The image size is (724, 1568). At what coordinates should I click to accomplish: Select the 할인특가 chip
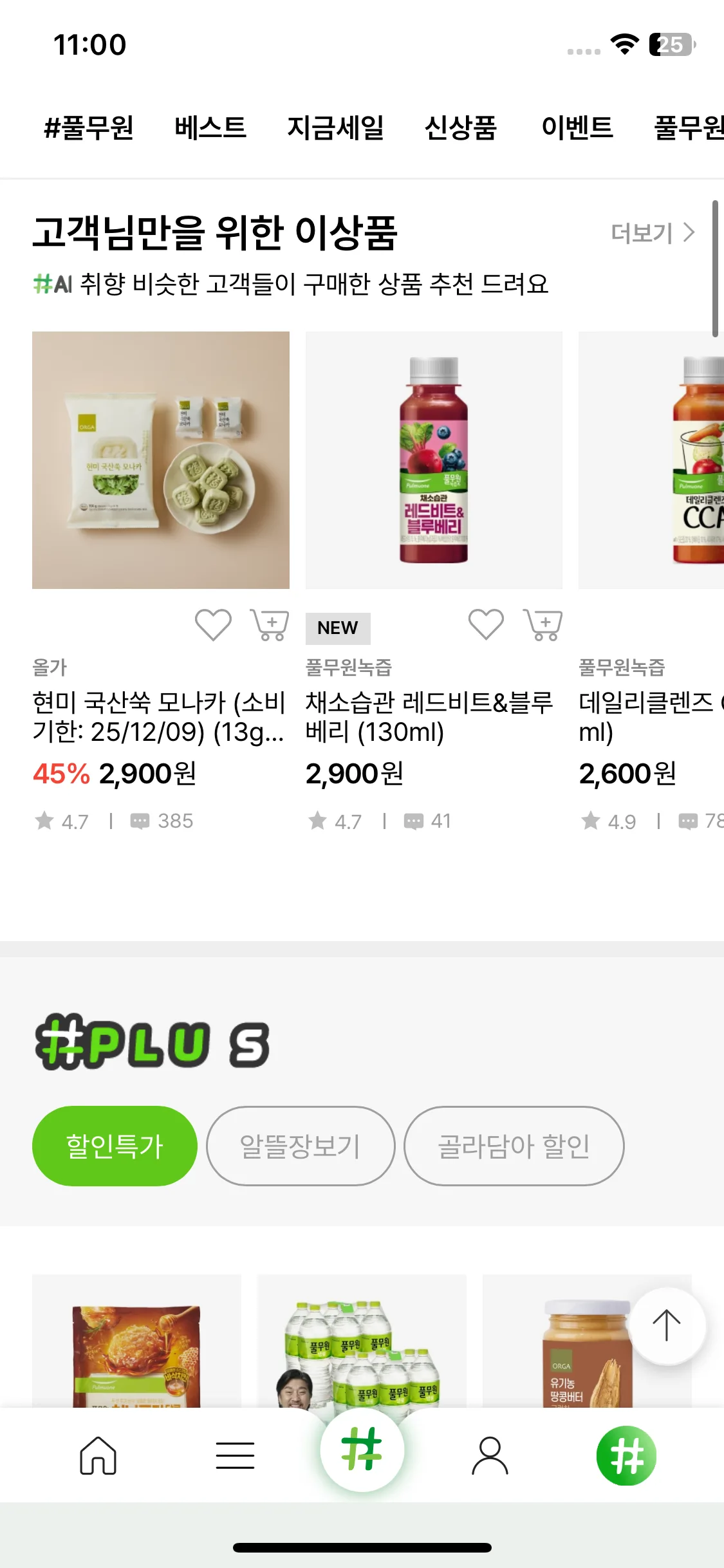pyautogui.click(x=115, y=1146)
